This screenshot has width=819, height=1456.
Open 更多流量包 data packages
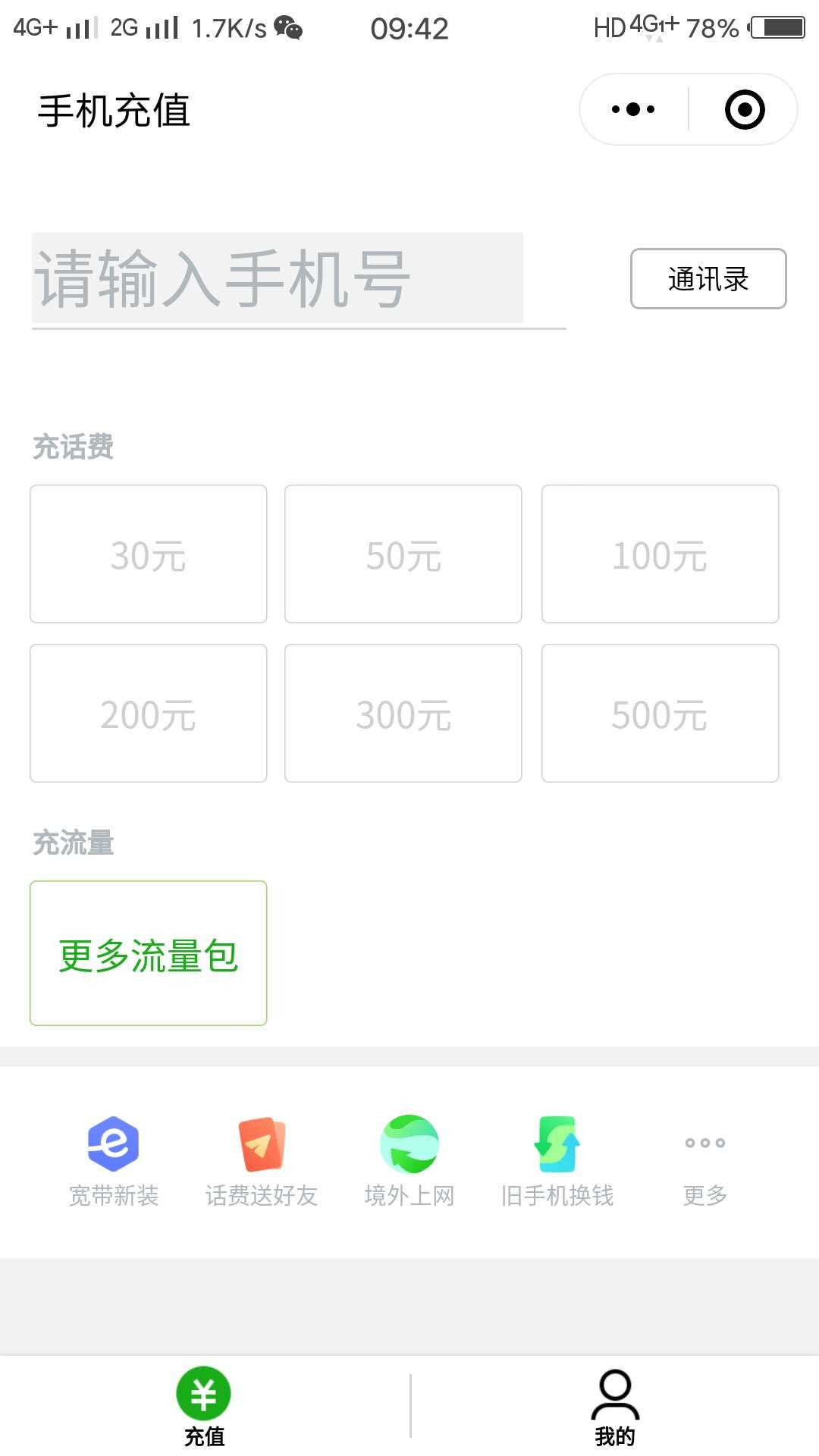(149, 953)
